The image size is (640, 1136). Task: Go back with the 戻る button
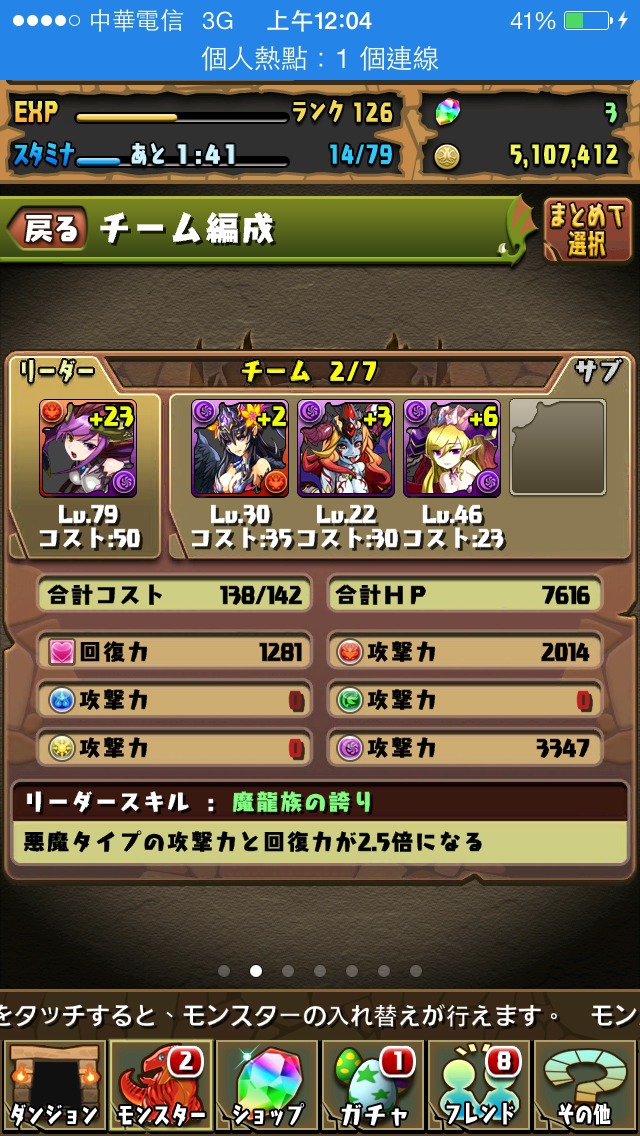pos(48,229)
